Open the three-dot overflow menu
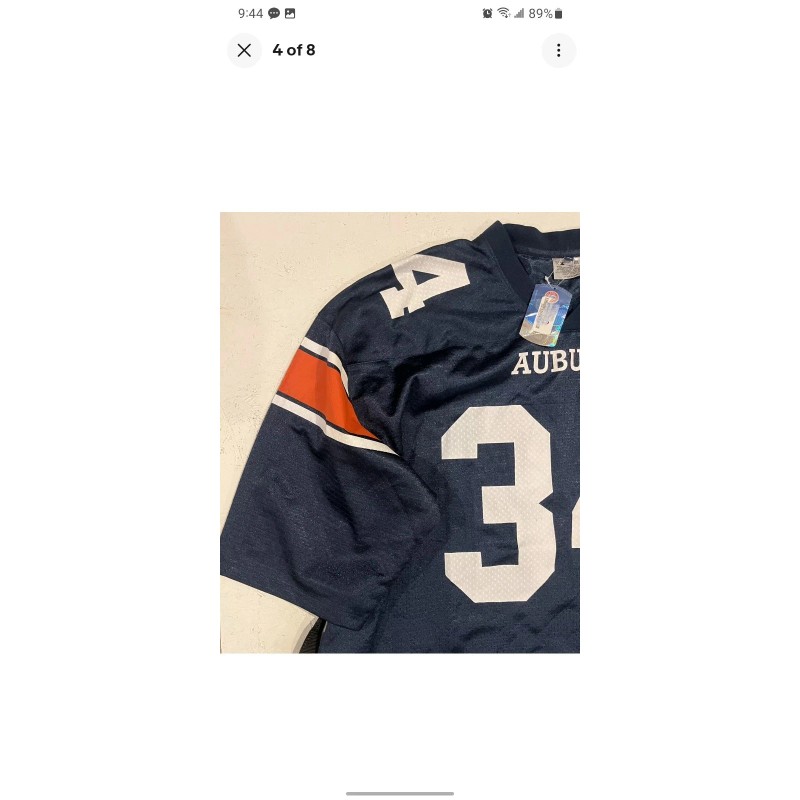Viewport: 800px width, 800px height. (558, 50)
